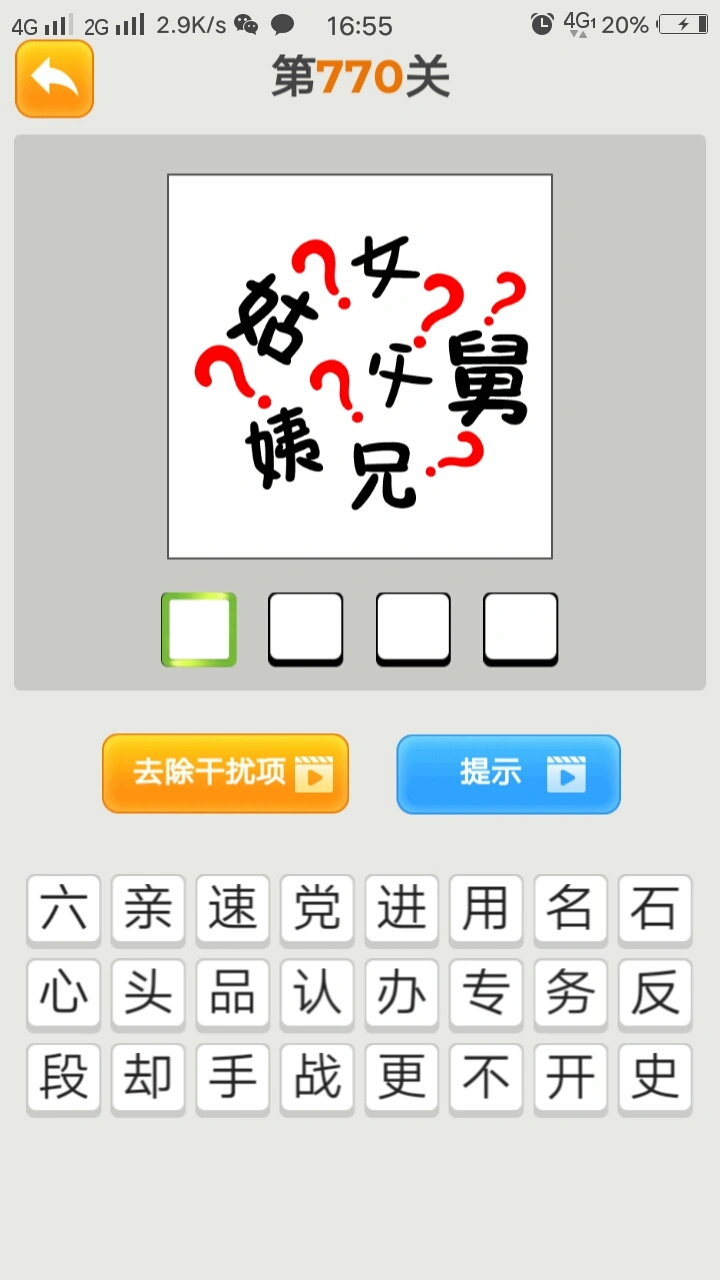Click the second empty answer box
The image size is (720, 1280).
tap(305, 629)
